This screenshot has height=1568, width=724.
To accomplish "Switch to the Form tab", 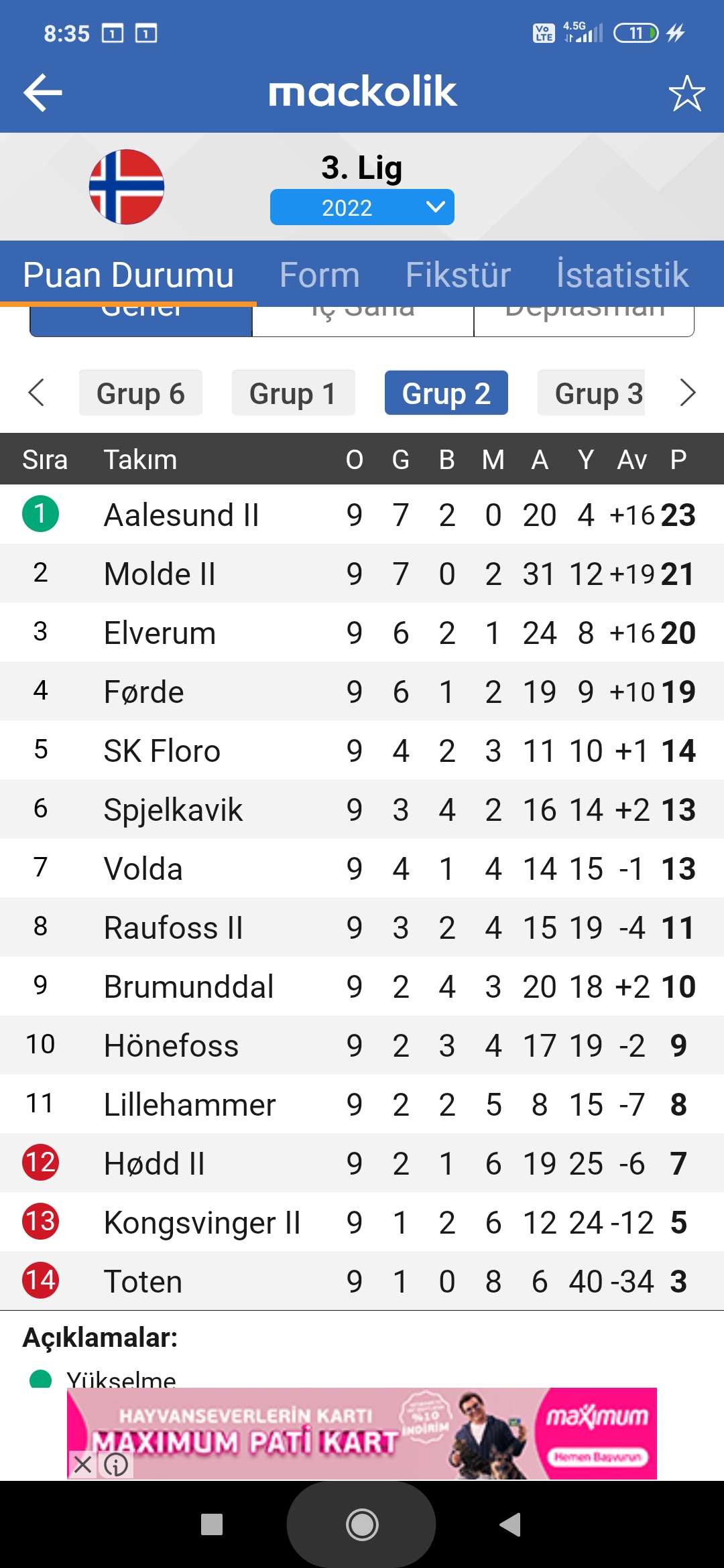I will click(x=319, y=275).
